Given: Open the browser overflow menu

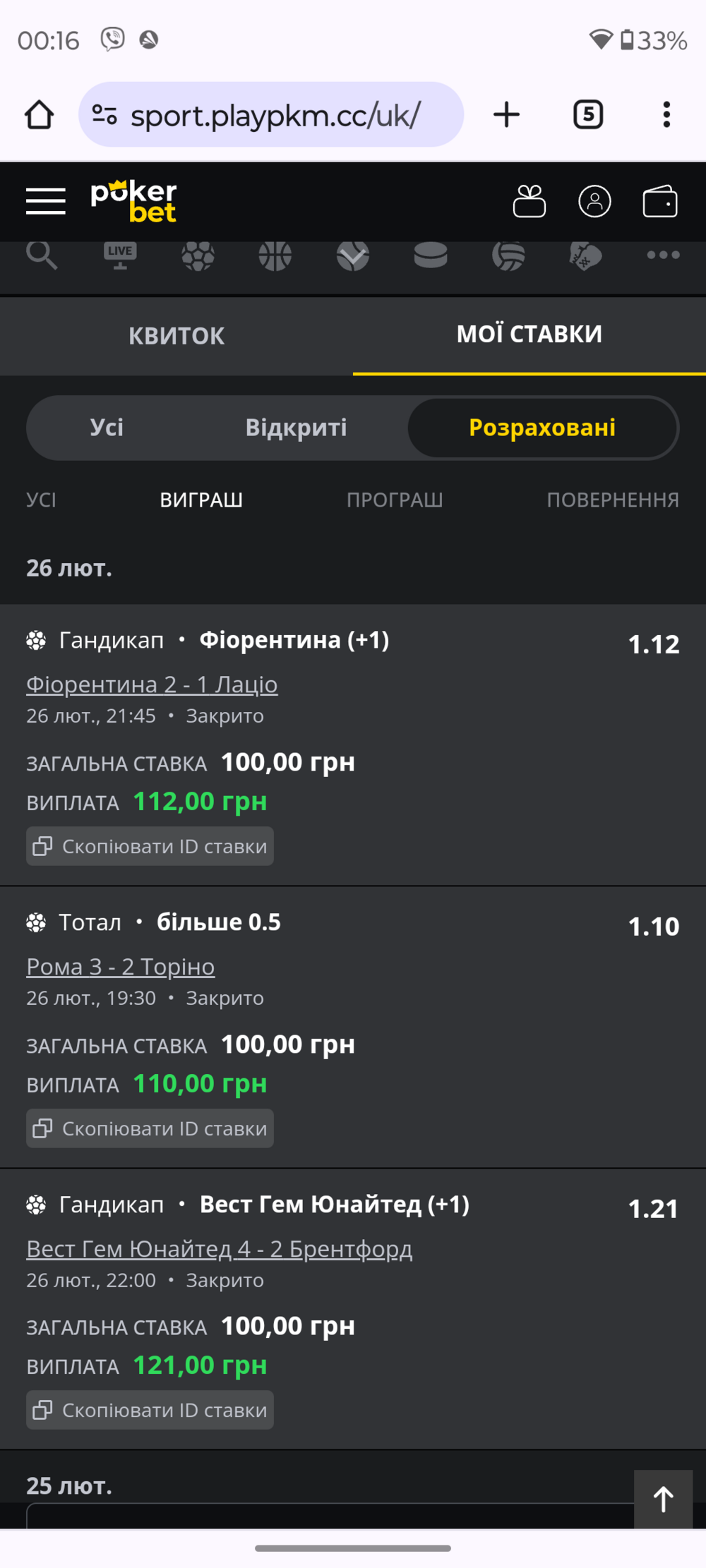Looking at the screenshot, I should [666, 114].
